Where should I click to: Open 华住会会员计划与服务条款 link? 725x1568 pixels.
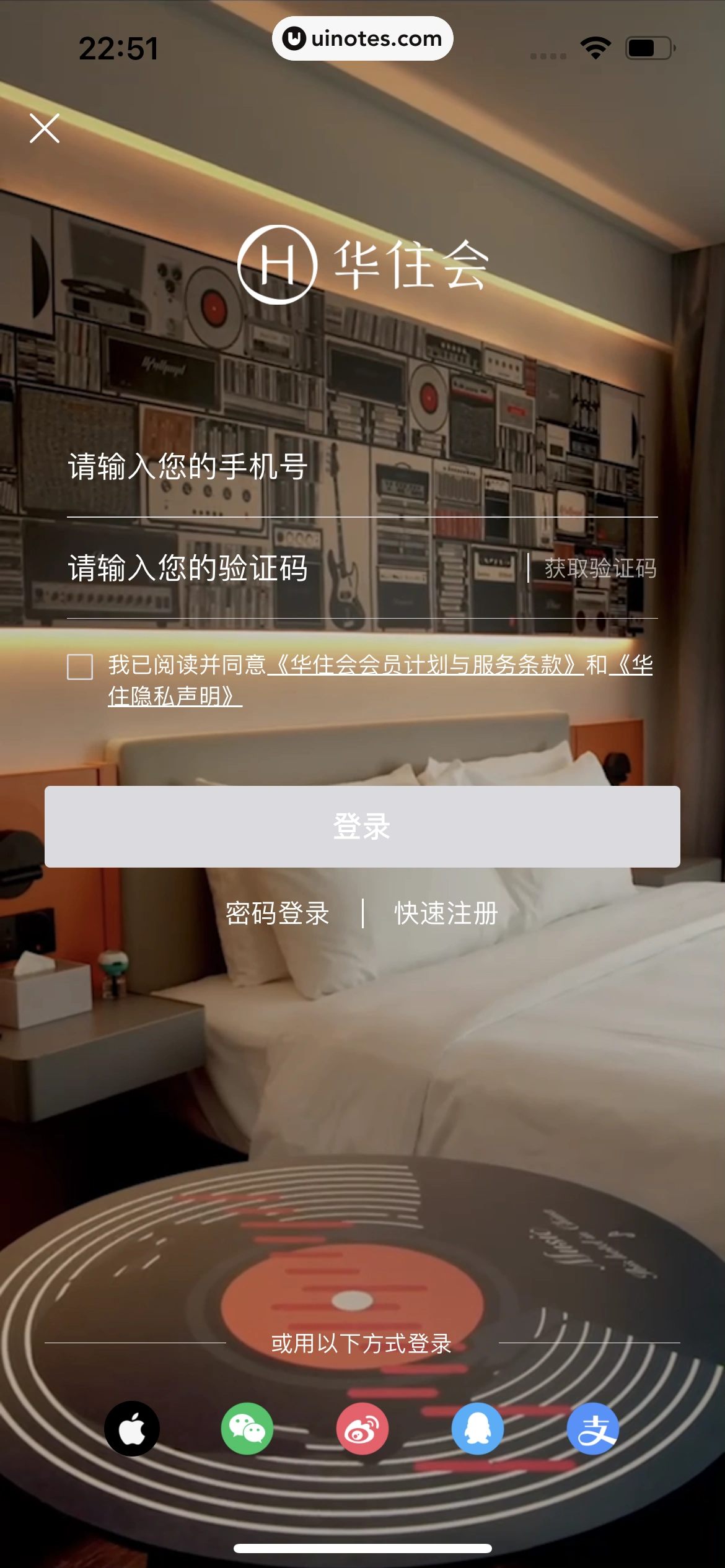click(x=426, y=665)
